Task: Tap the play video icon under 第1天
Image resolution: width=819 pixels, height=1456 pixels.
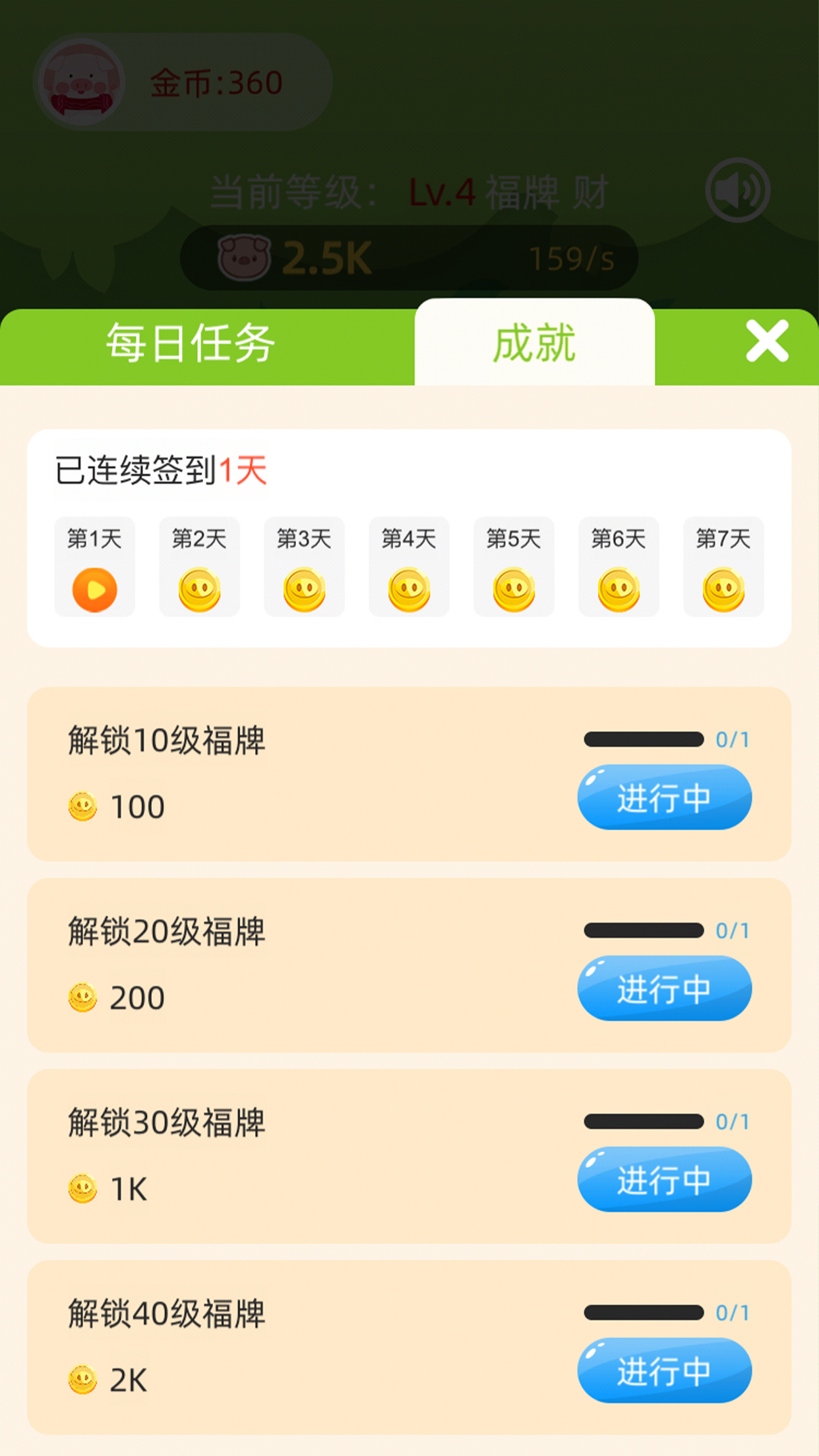Action: [94, 589]
